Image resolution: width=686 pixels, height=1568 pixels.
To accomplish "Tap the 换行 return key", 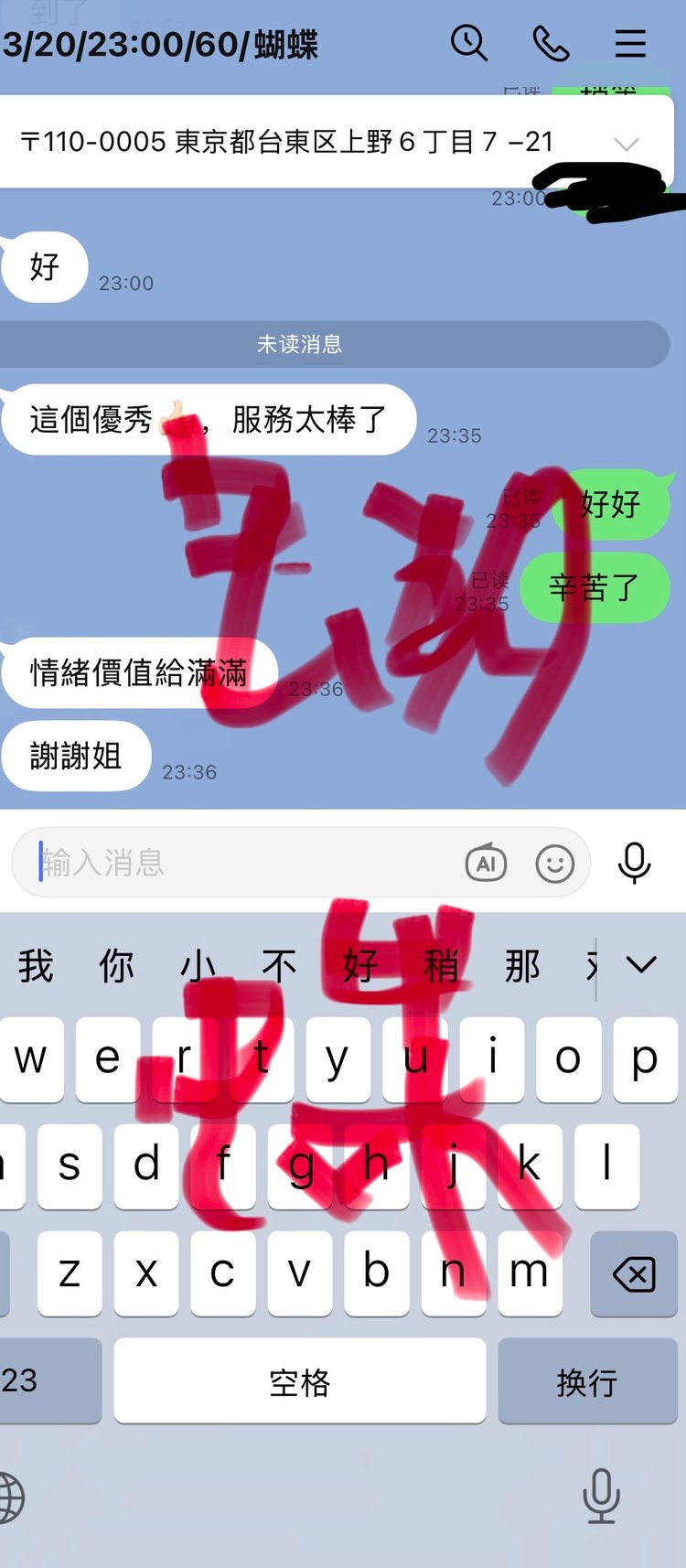I will point(587,1381).
